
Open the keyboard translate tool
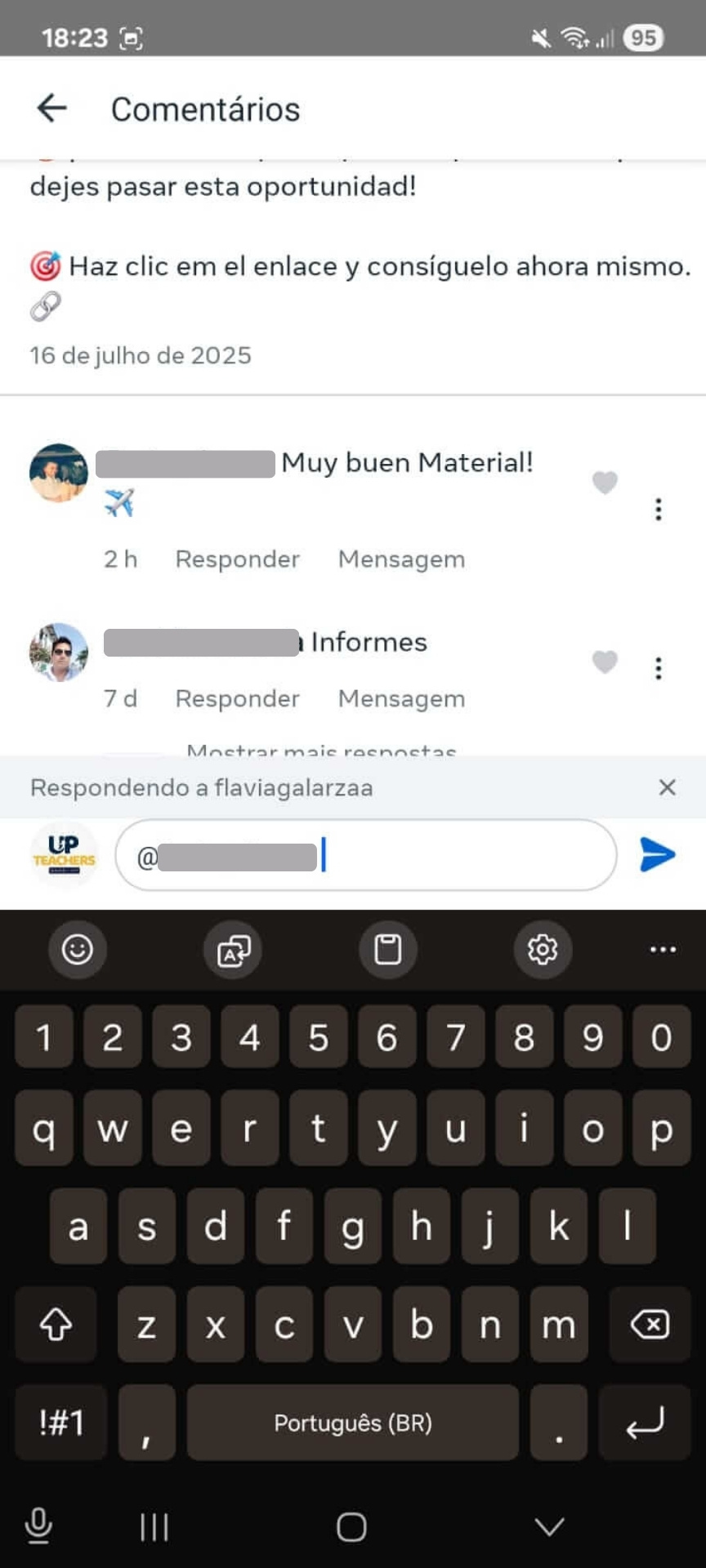tap(233, 949)
